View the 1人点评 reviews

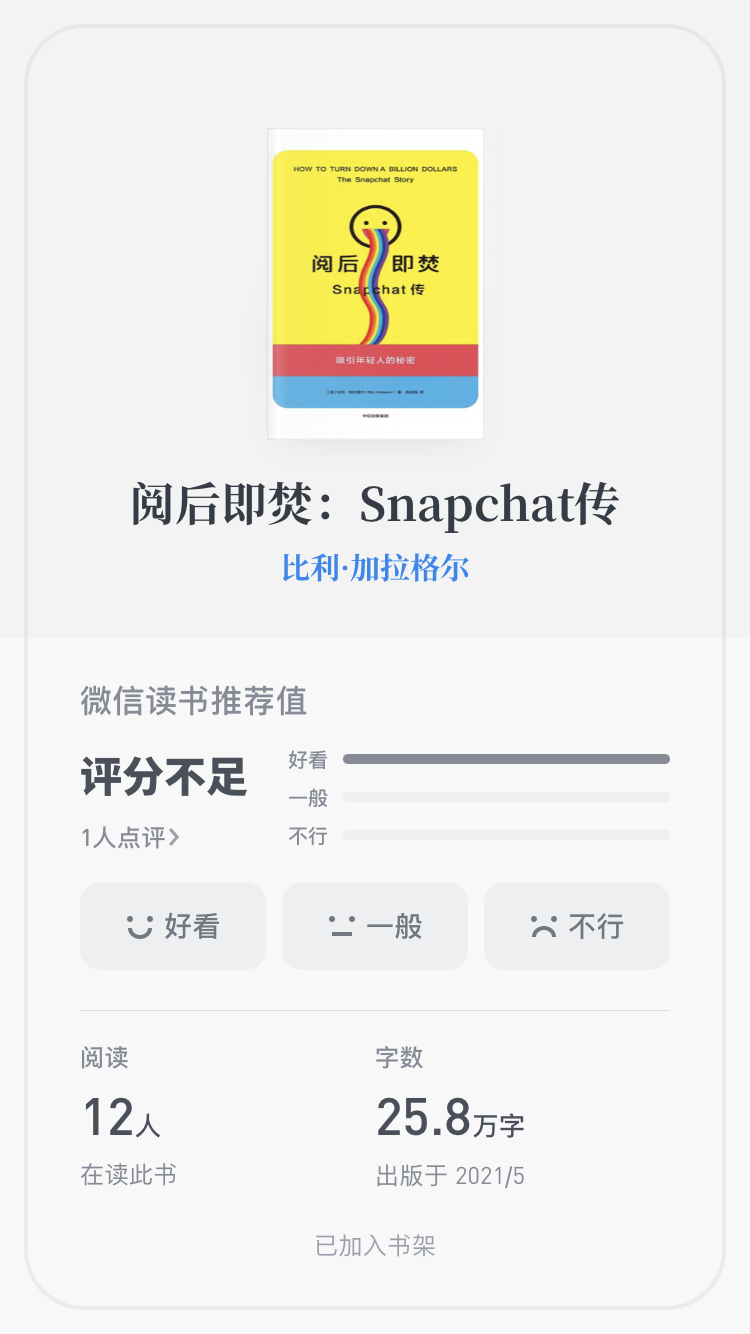pyautogui.click(x=130, y=837)
